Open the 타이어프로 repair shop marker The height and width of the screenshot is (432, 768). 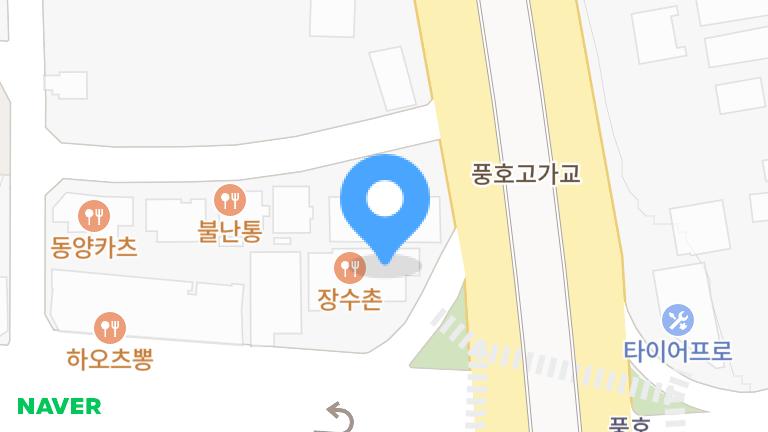point(678,320)
